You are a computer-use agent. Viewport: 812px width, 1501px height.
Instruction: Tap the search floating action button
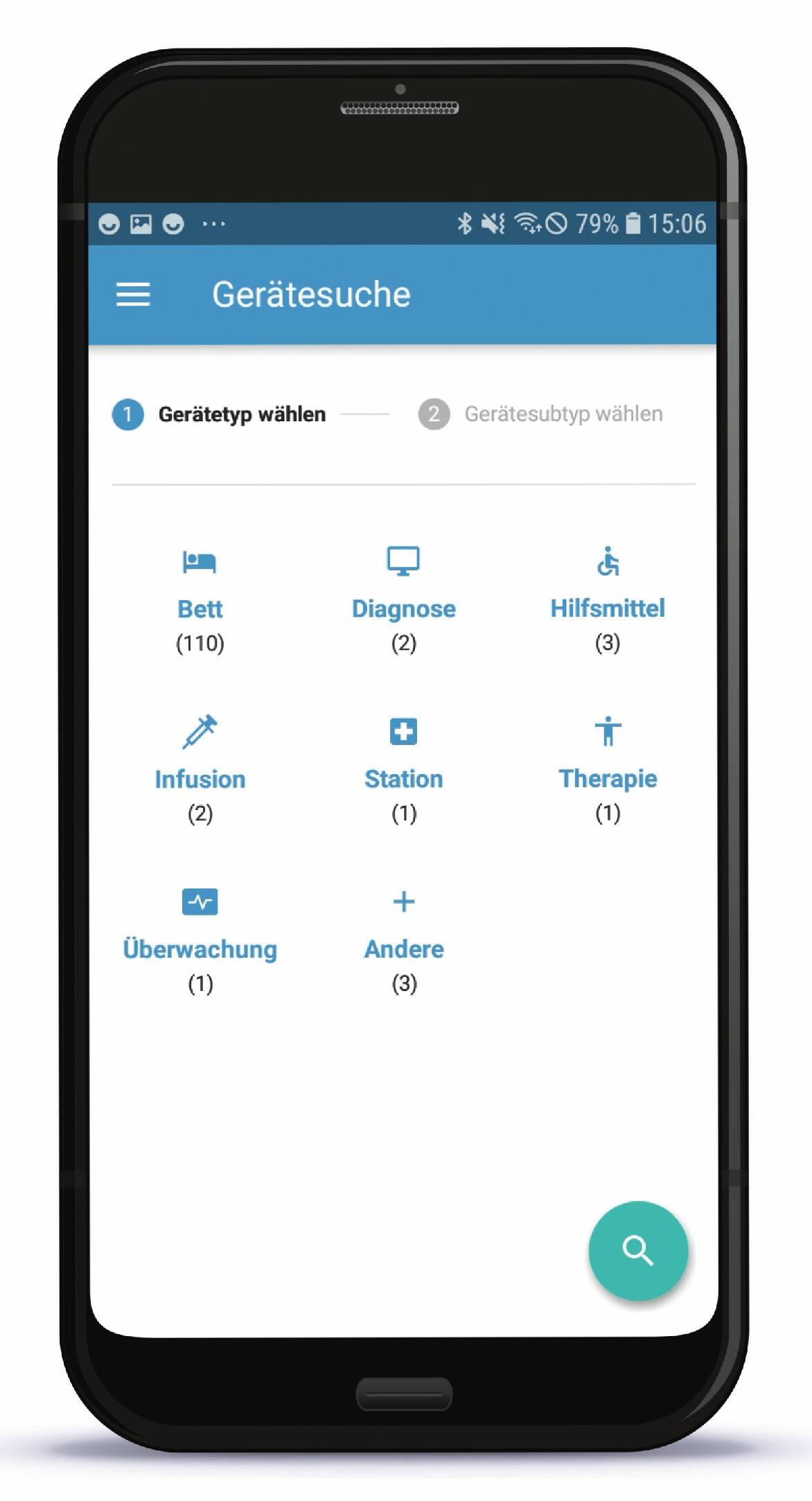(637, 1251)
